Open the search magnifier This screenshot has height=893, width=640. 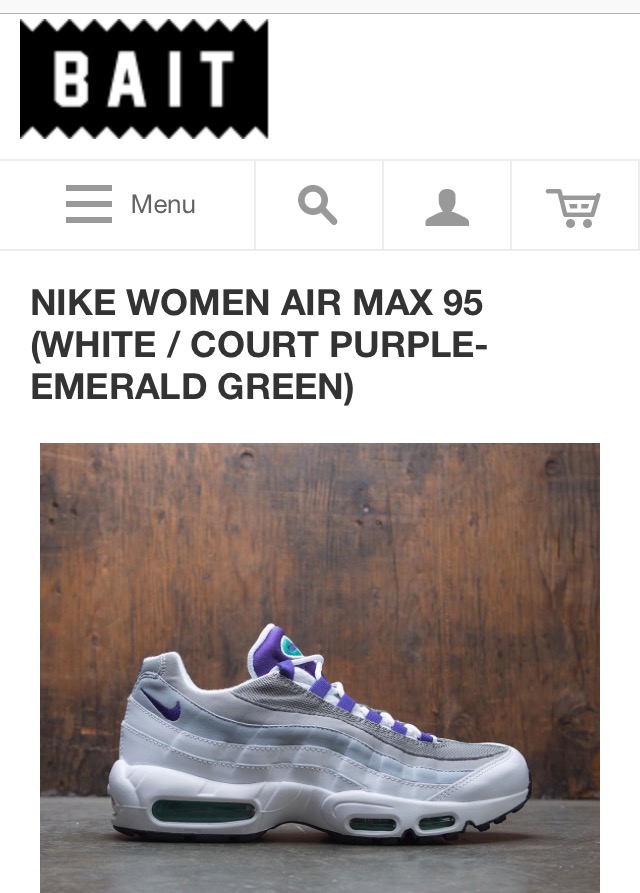point(318,204)
